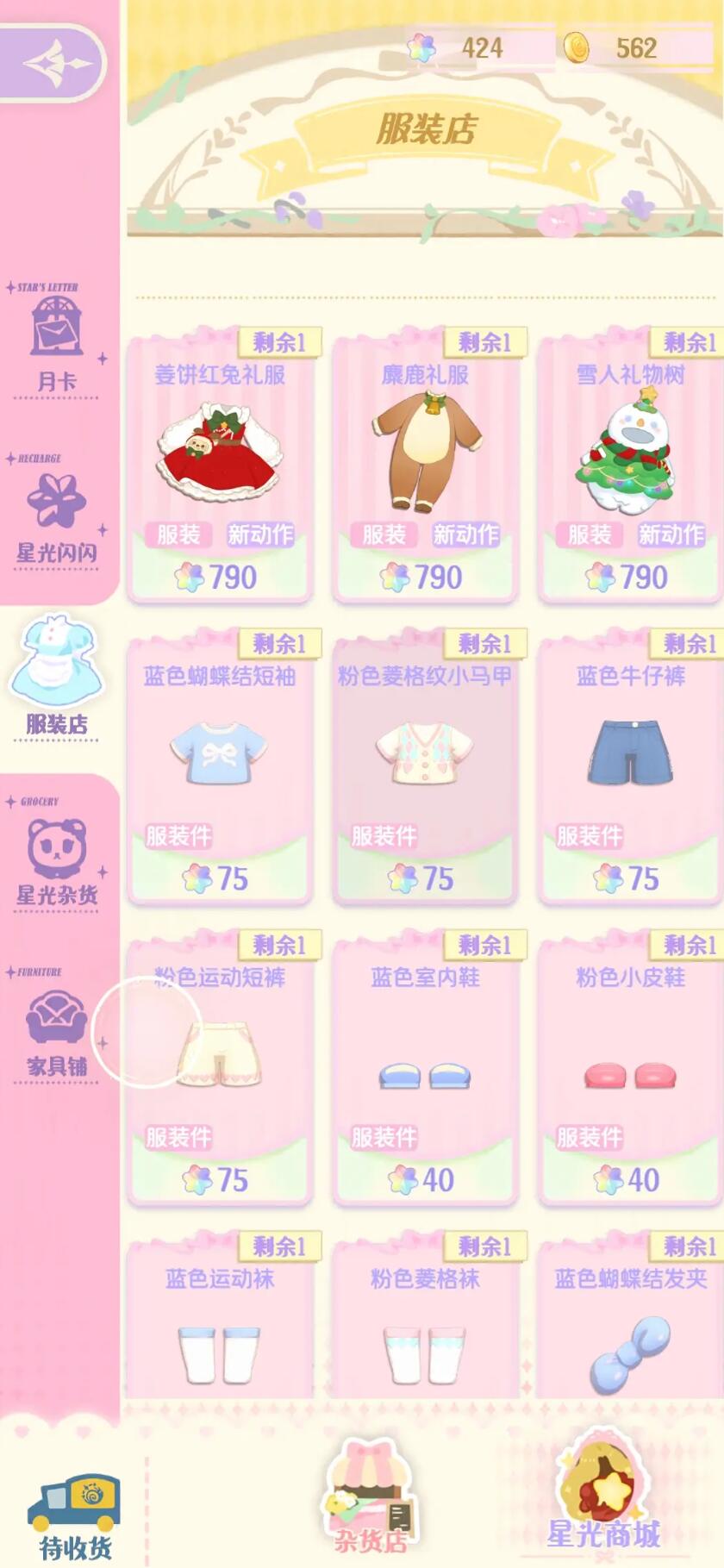Go back using the arrow button

(52, 64)
